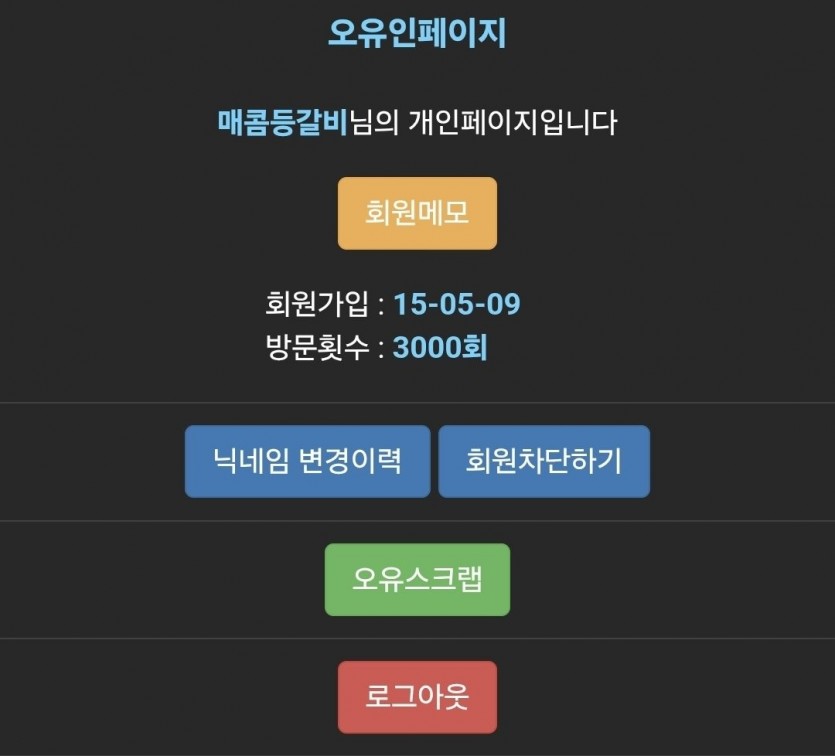
Task: View 닉네임 변경이력 nickname history
Action: 307,461
